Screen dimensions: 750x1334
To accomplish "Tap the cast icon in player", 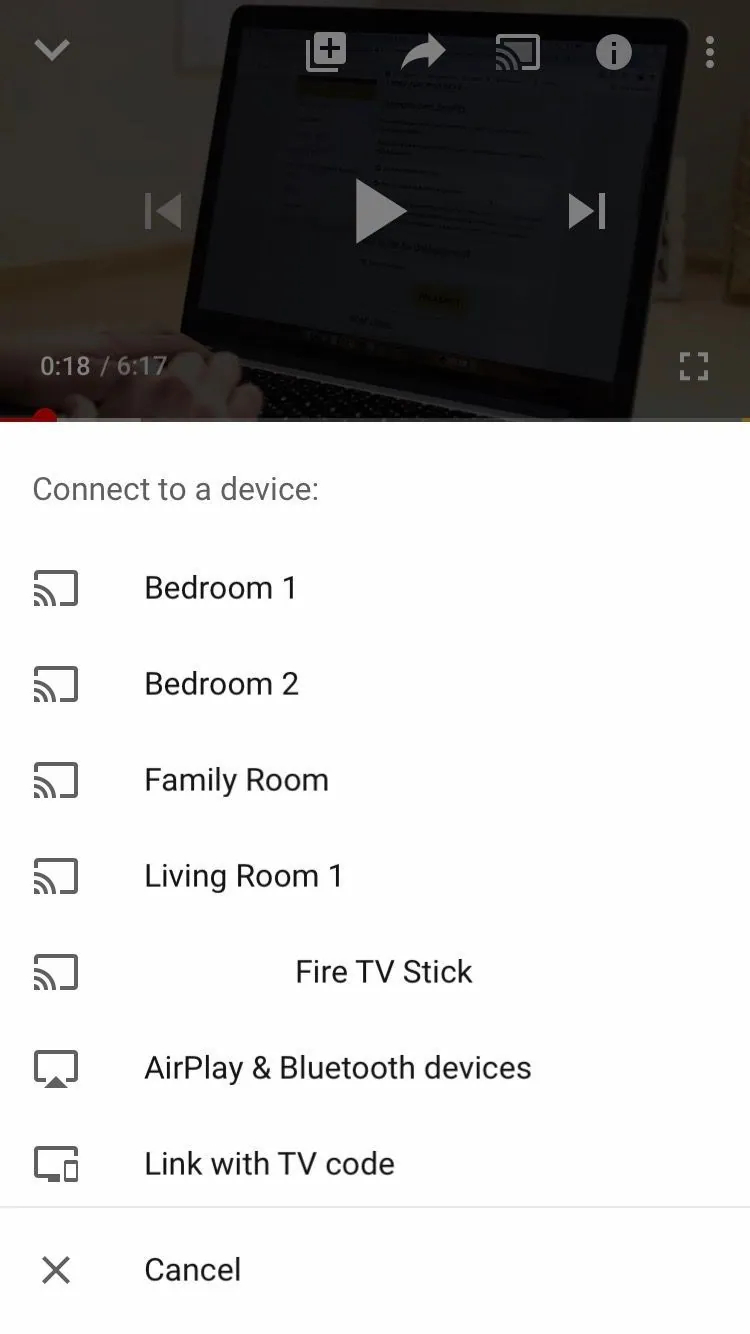I will point(518,52).
